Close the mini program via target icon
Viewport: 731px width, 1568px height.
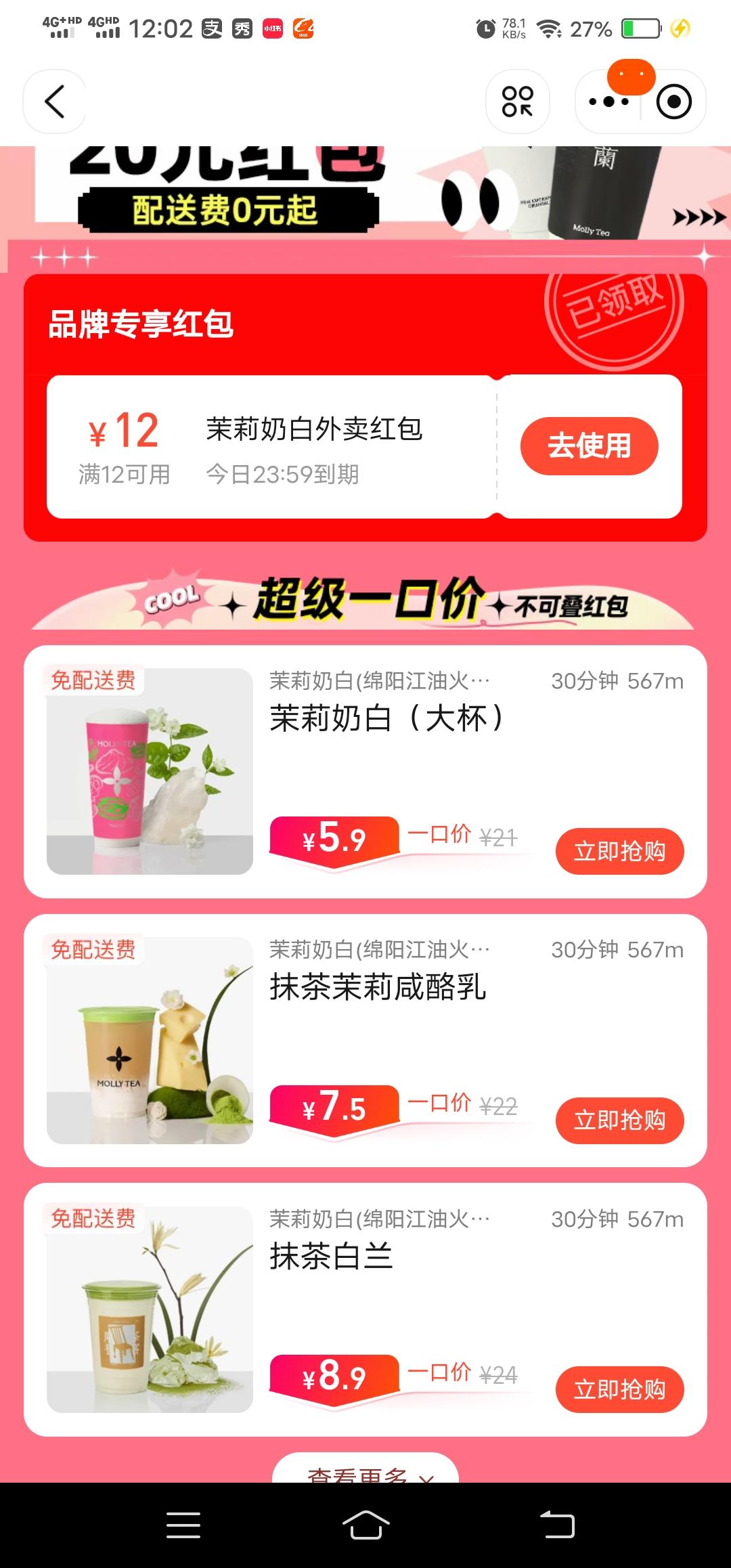point(673,102)
